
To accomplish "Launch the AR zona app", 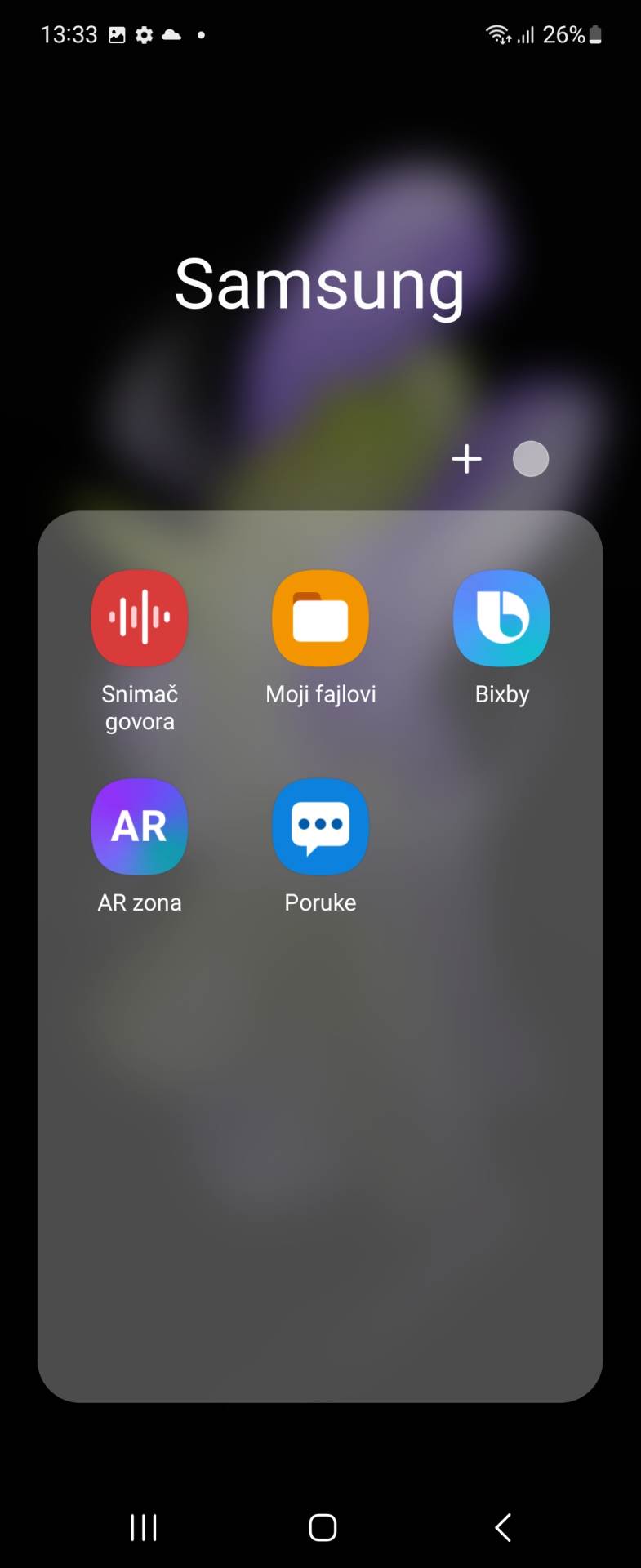I will (140, 826).
